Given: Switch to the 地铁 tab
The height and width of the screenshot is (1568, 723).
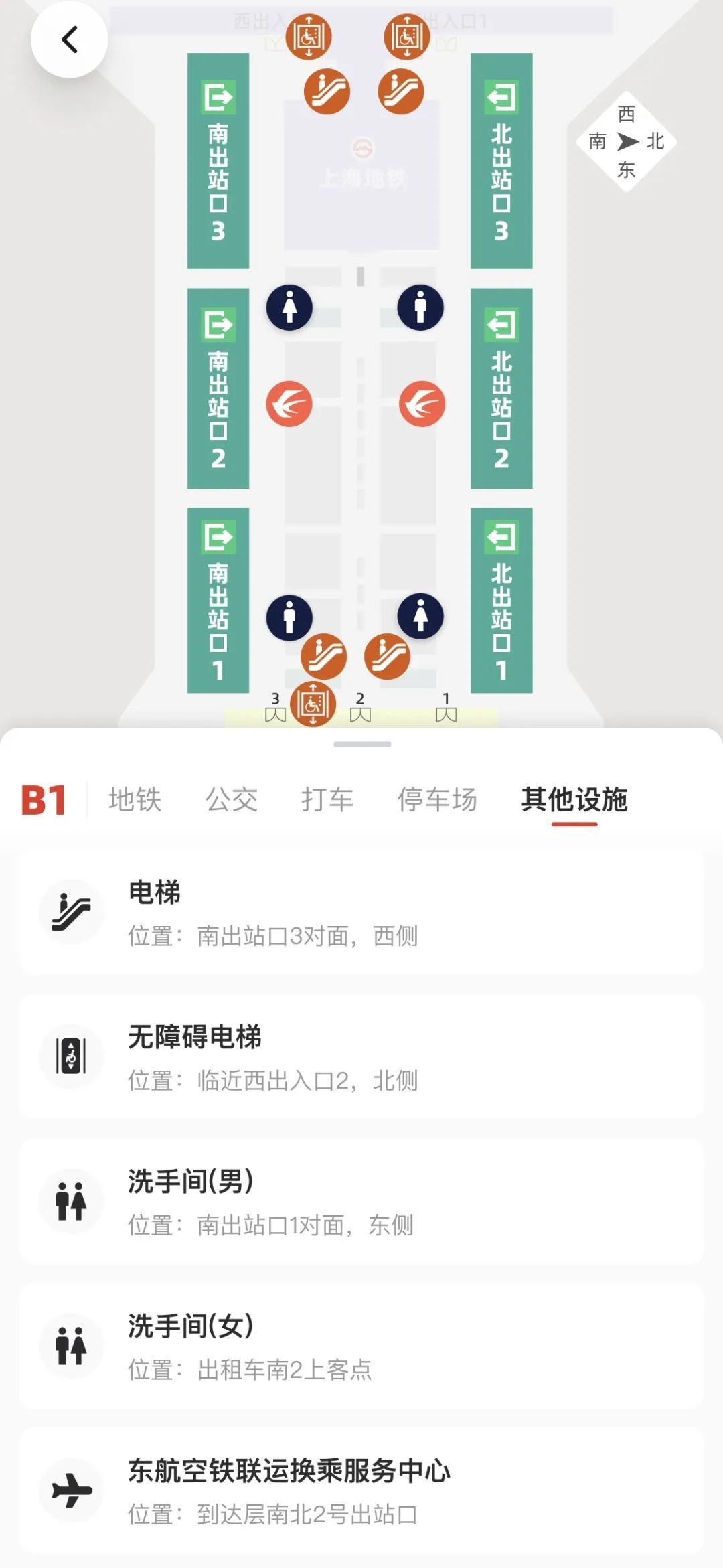Looking at the screenshot, I should 135,799.
